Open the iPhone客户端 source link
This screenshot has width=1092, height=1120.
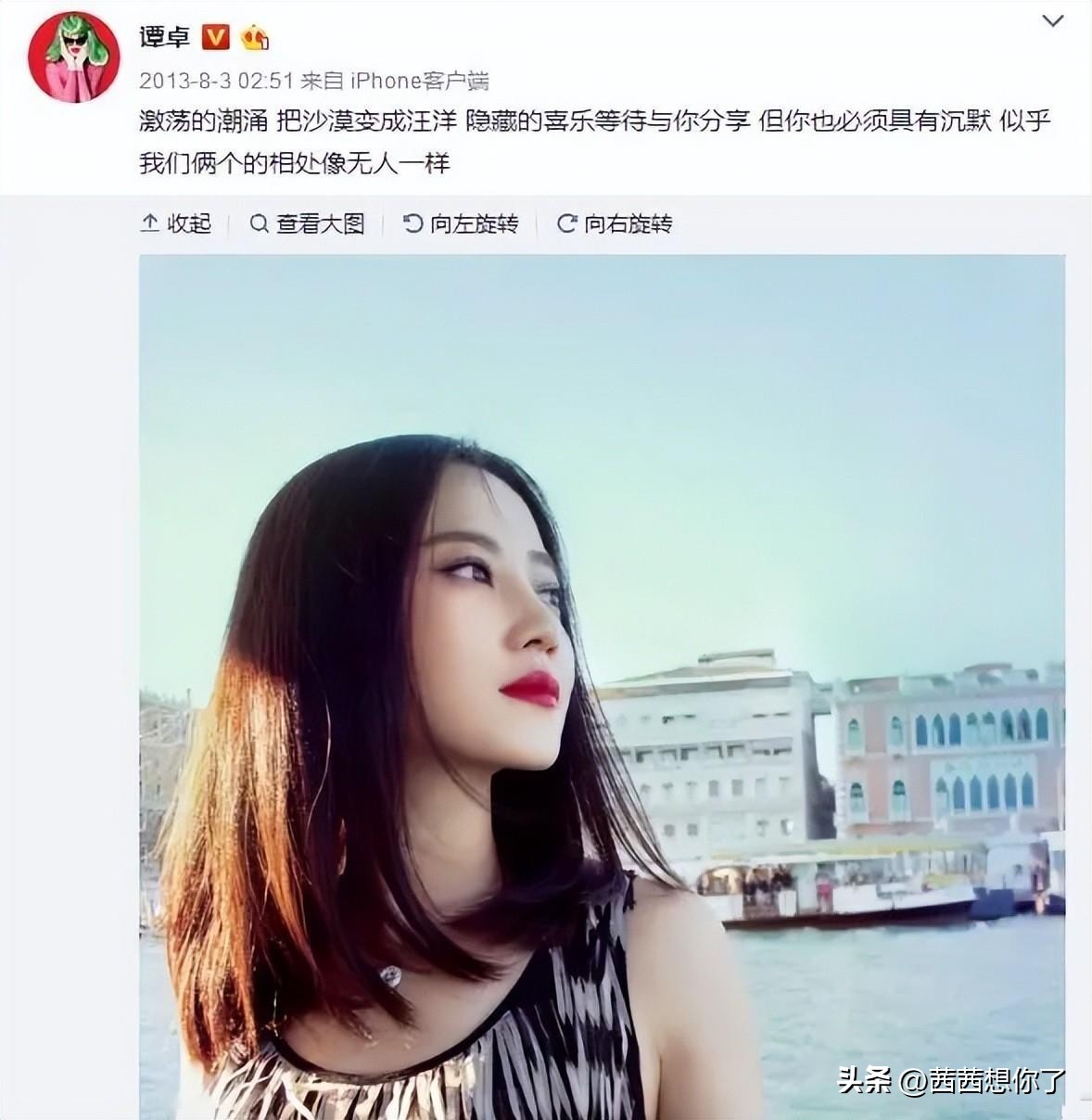(x=418, y=81)
